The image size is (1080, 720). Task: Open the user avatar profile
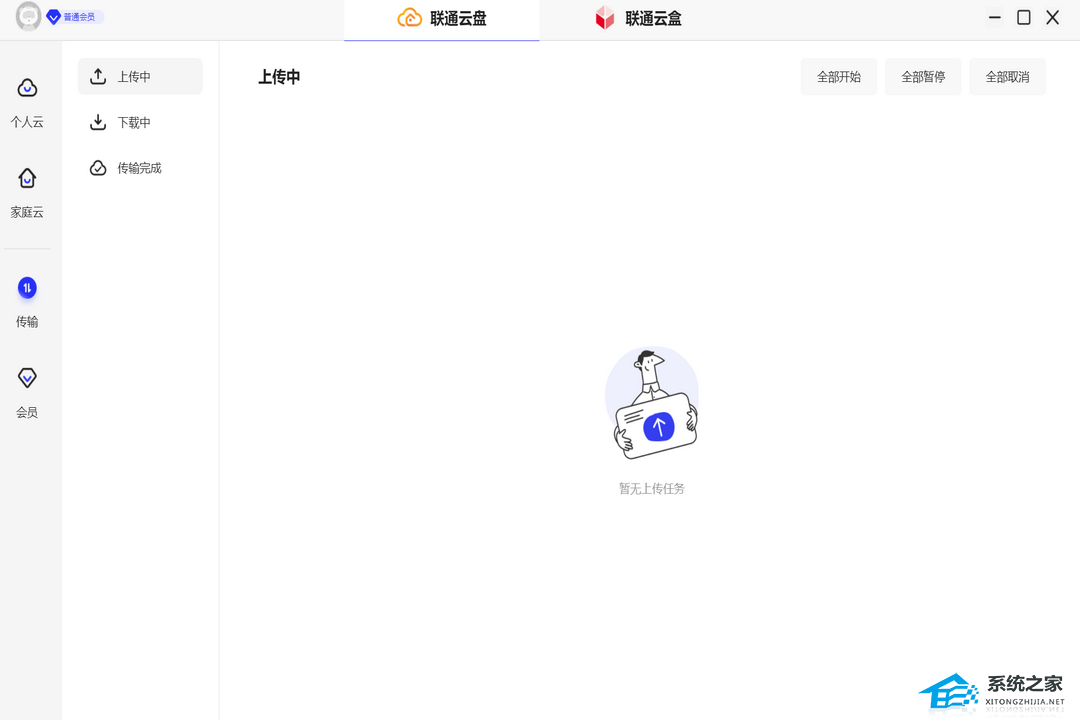pos(29,16)
